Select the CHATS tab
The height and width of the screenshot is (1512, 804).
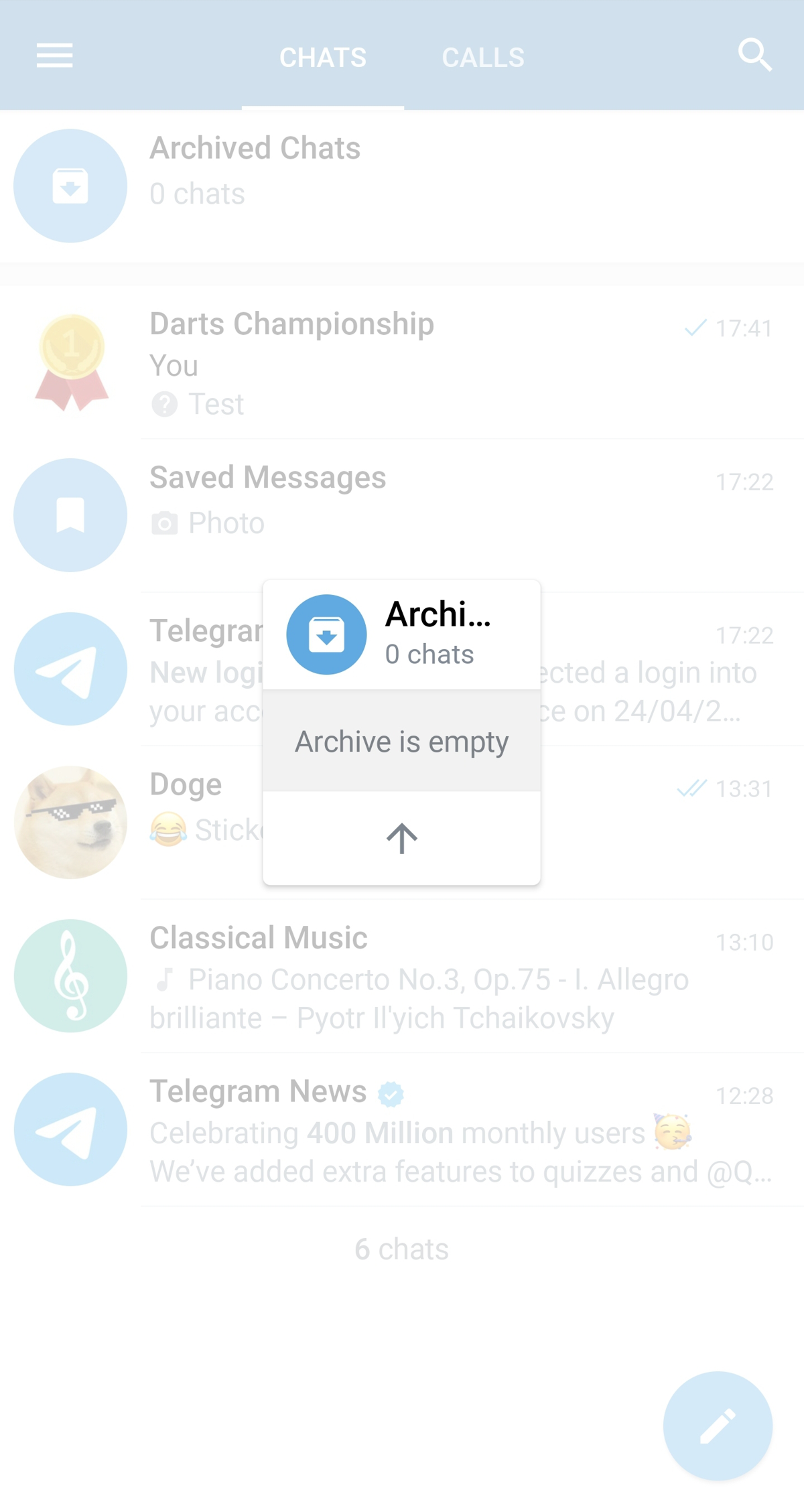(x=322, y=58)
